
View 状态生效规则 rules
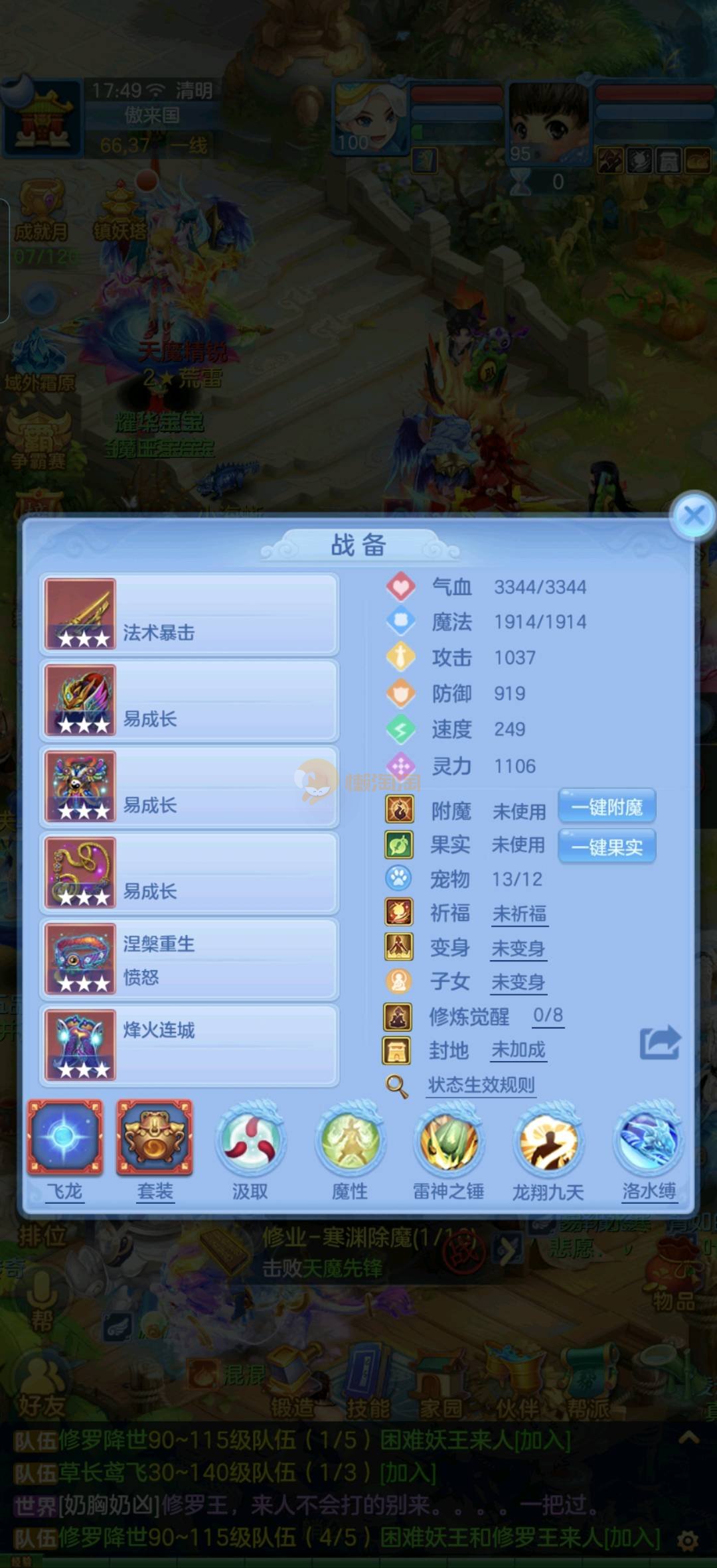click(481, 1085)
